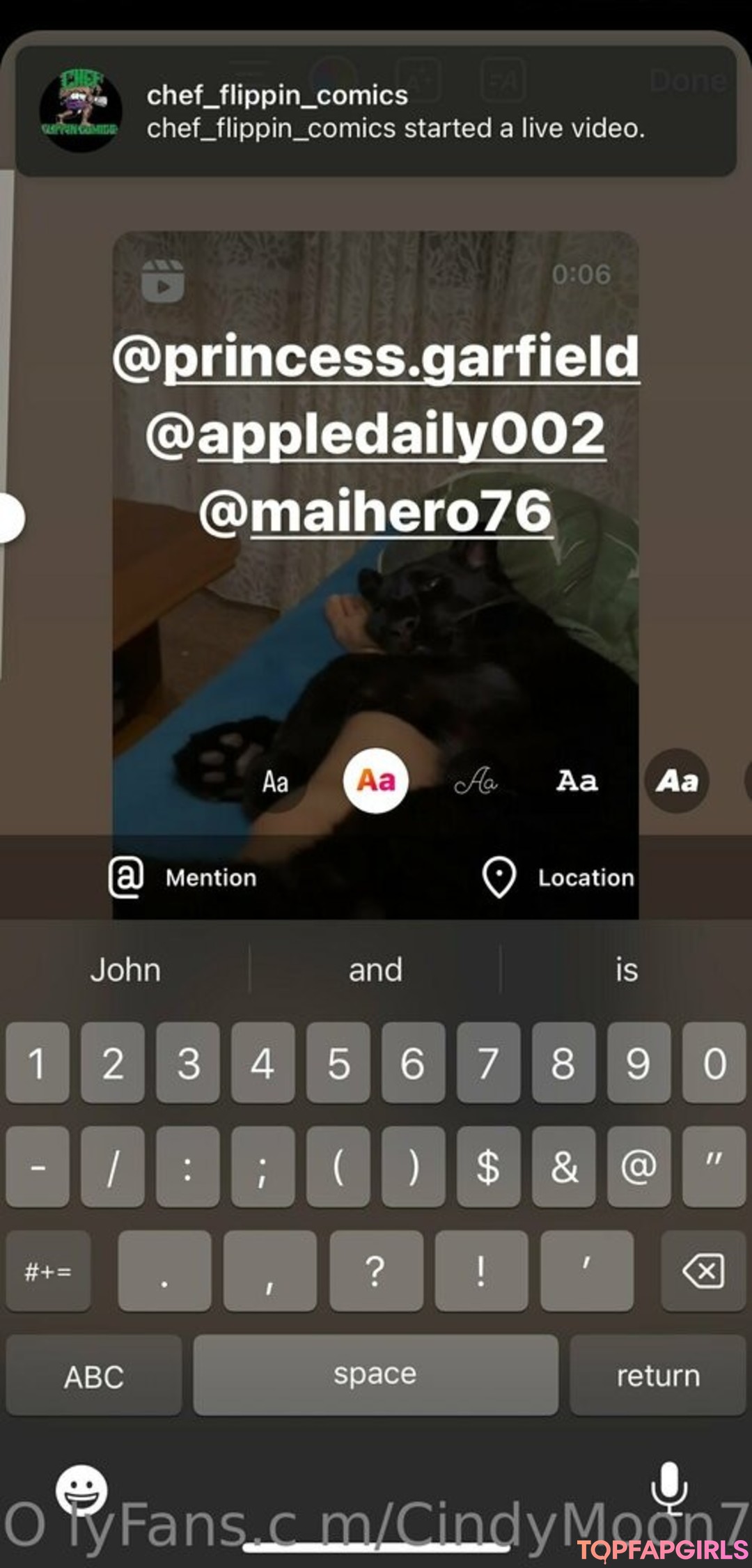Tap the space bar
This screenshot has width=752, height=1568.
[x=375, y=1376]
